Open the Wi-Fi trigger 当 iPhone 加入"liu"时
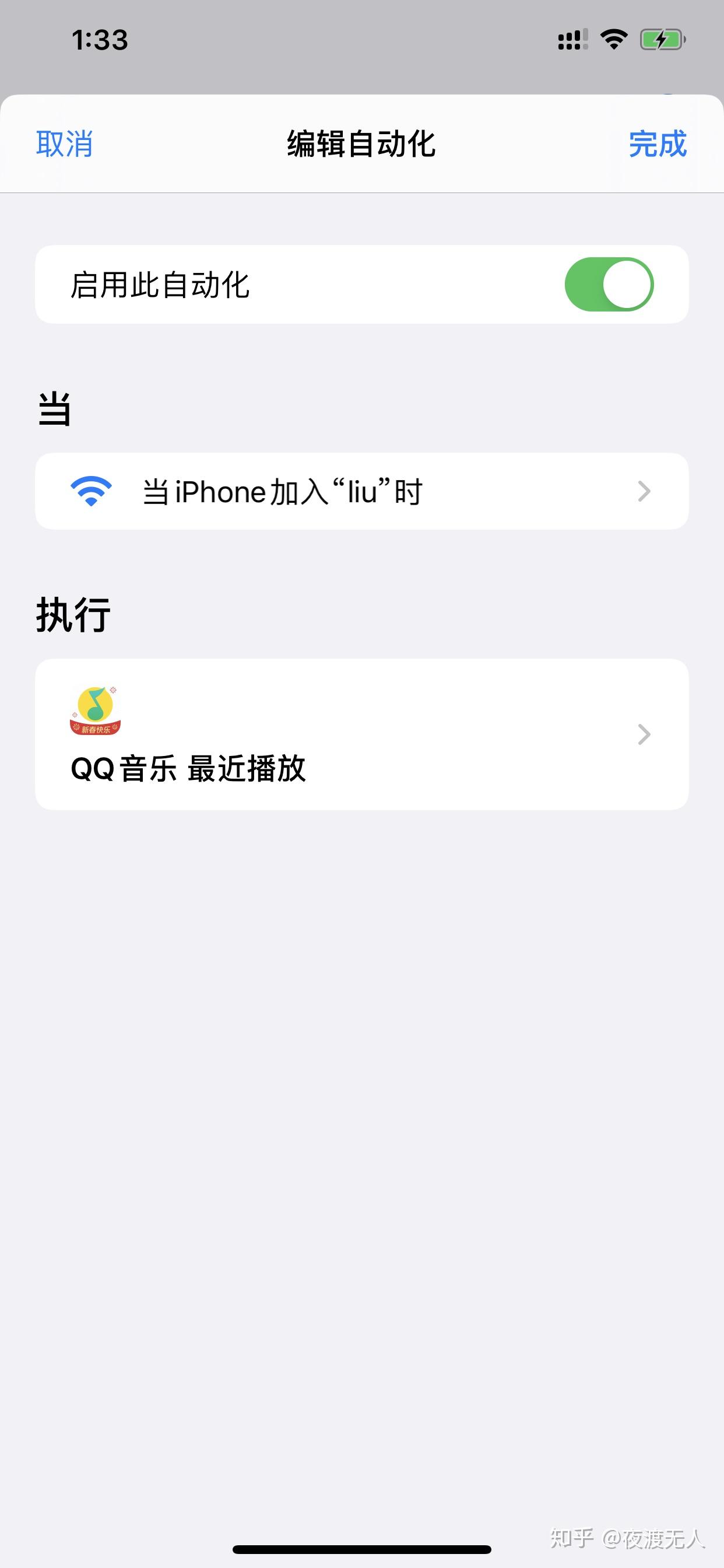724x1568 pixels. click(361, 491)
